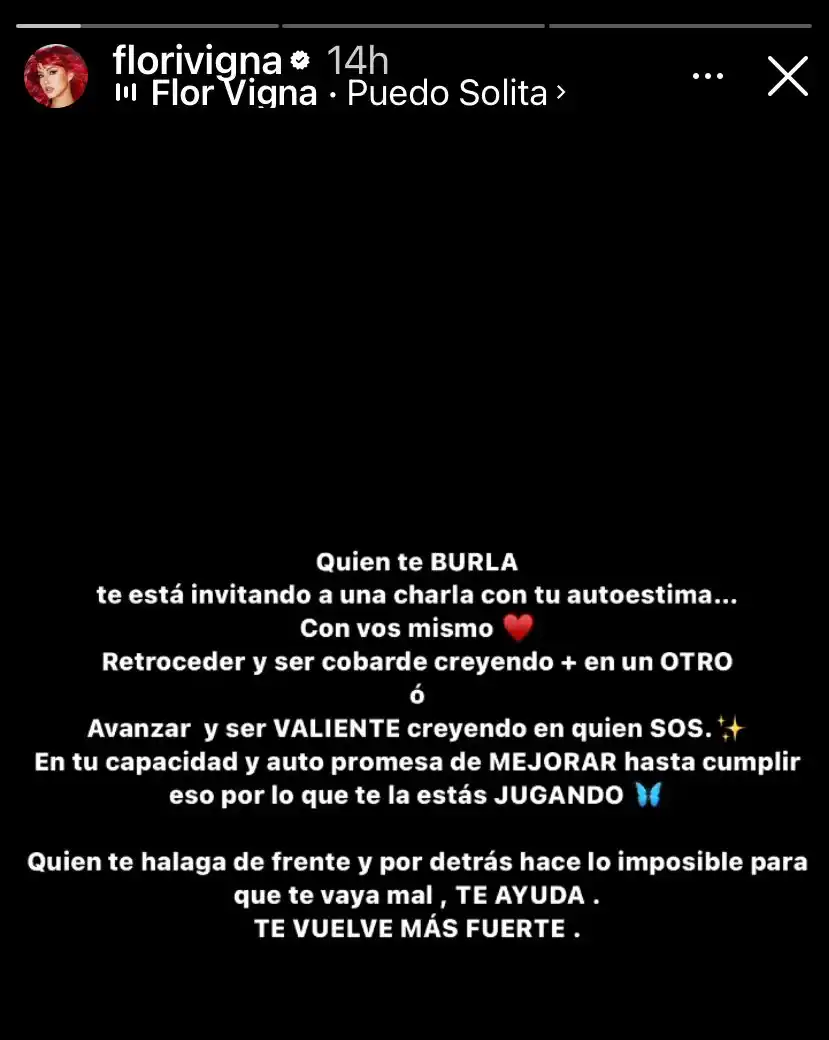Open florivigna's profile picture
Image resolution: width=829 pixels, height=1040 pixels.
pyautogui.click(x=56, y=76)
